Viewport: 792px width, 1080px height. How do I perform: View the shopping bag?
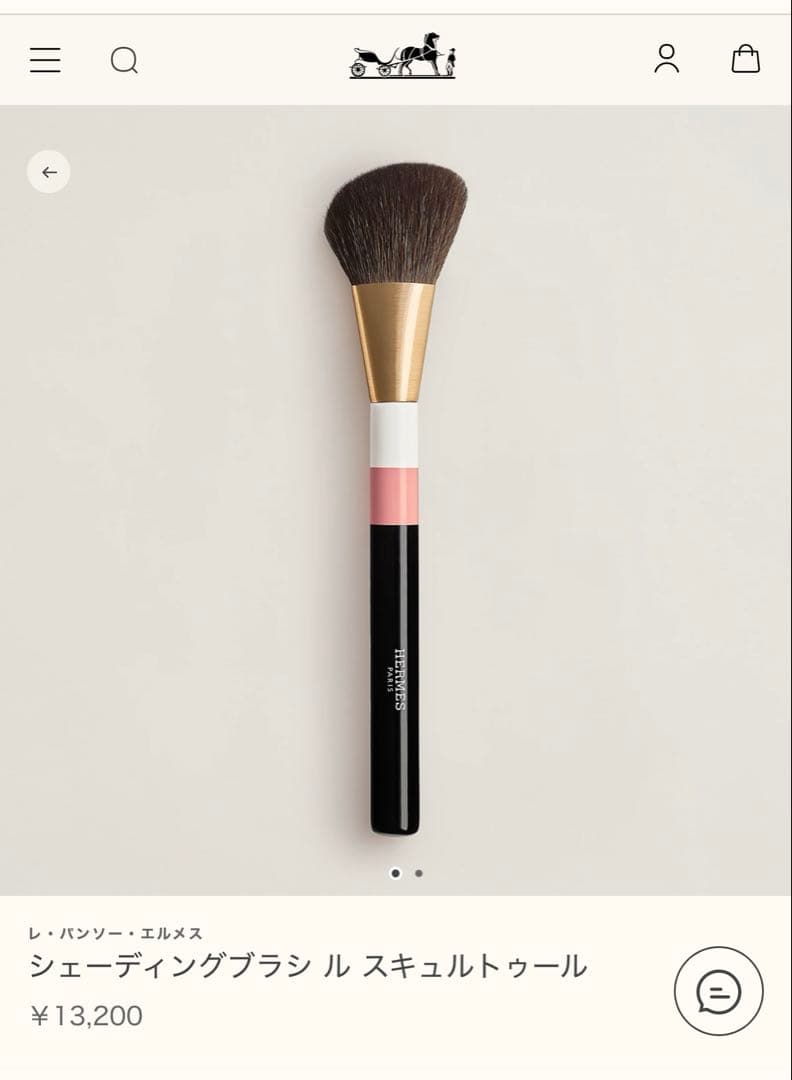(x=746, y=59)
